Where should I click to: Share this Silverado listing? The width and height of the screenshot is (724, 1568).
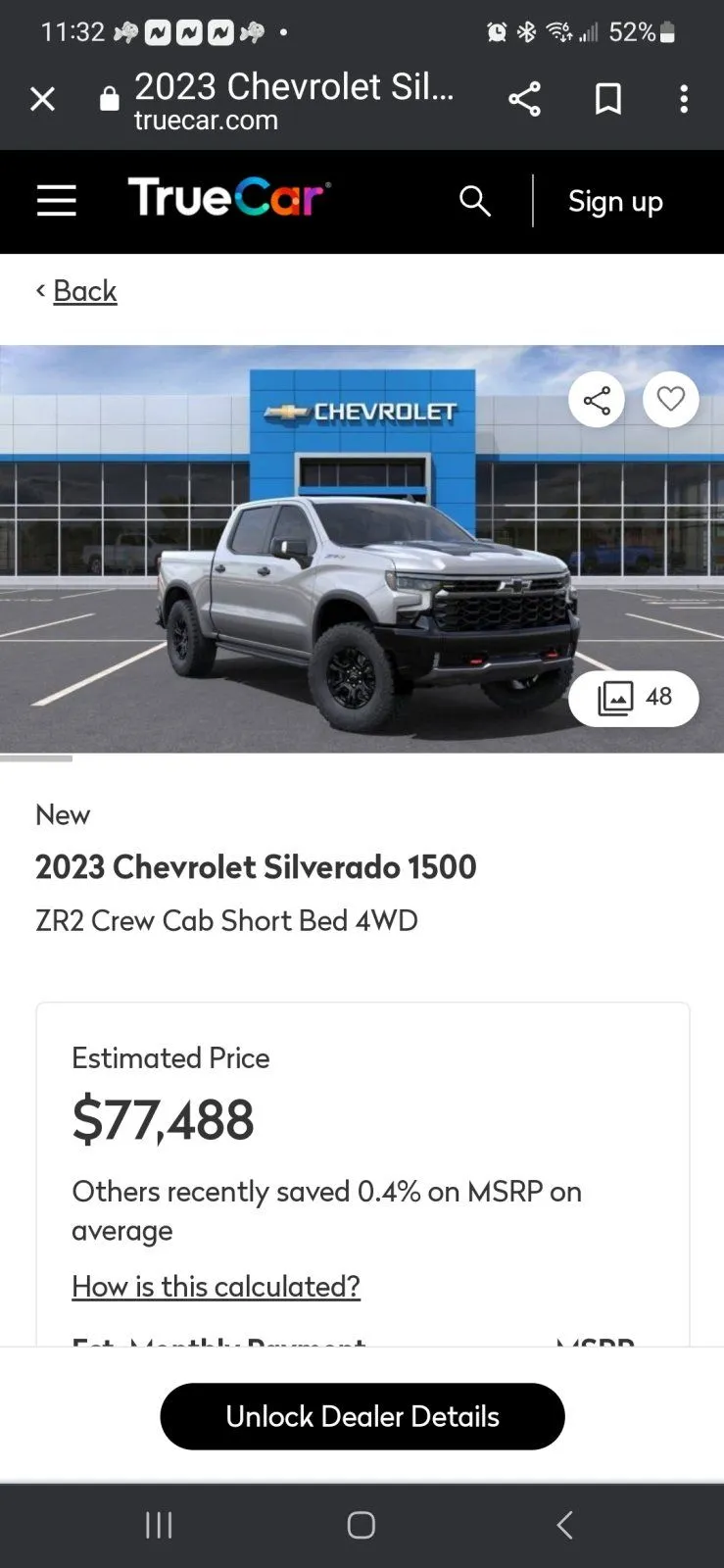597,400
